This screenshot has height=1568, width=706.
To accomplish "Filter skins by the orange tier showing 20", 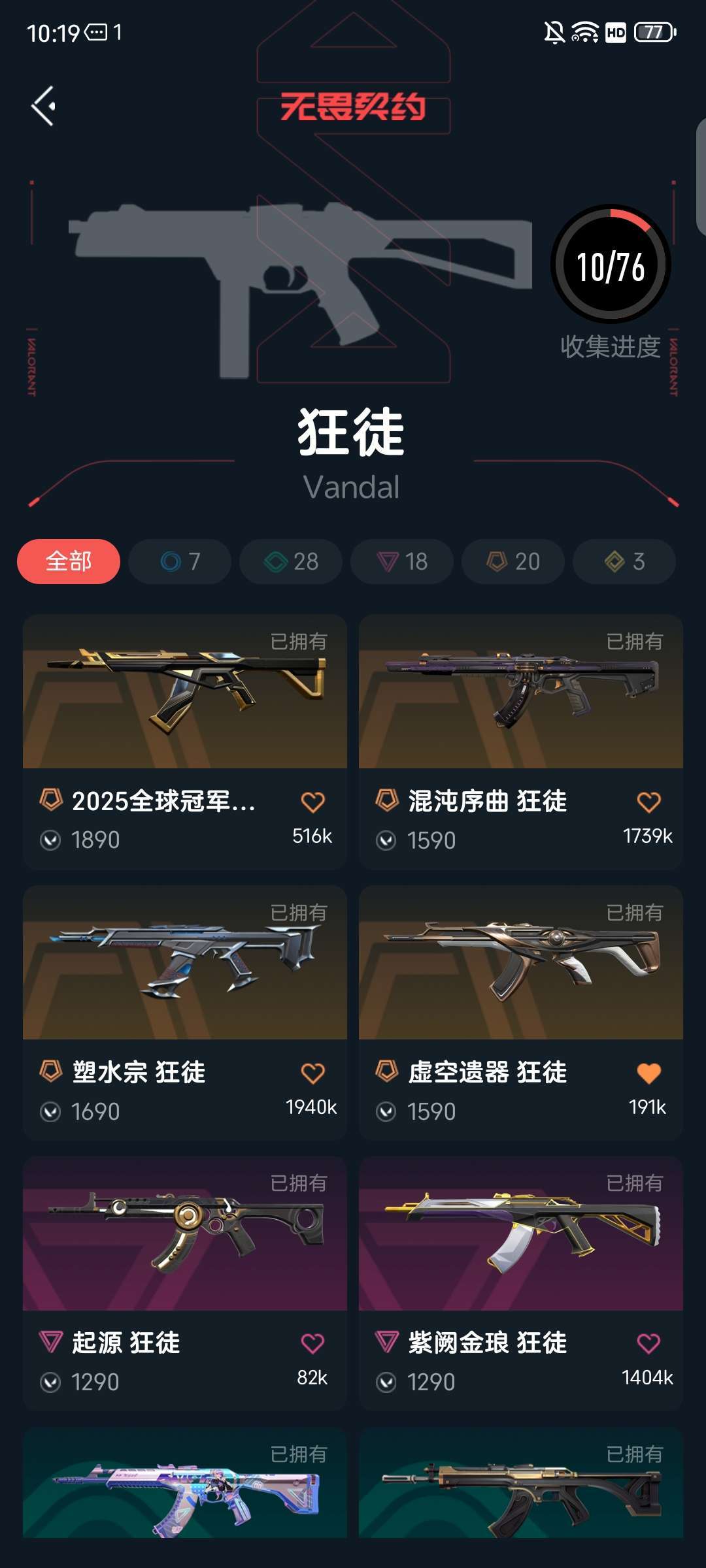I will tap(513, 561).
